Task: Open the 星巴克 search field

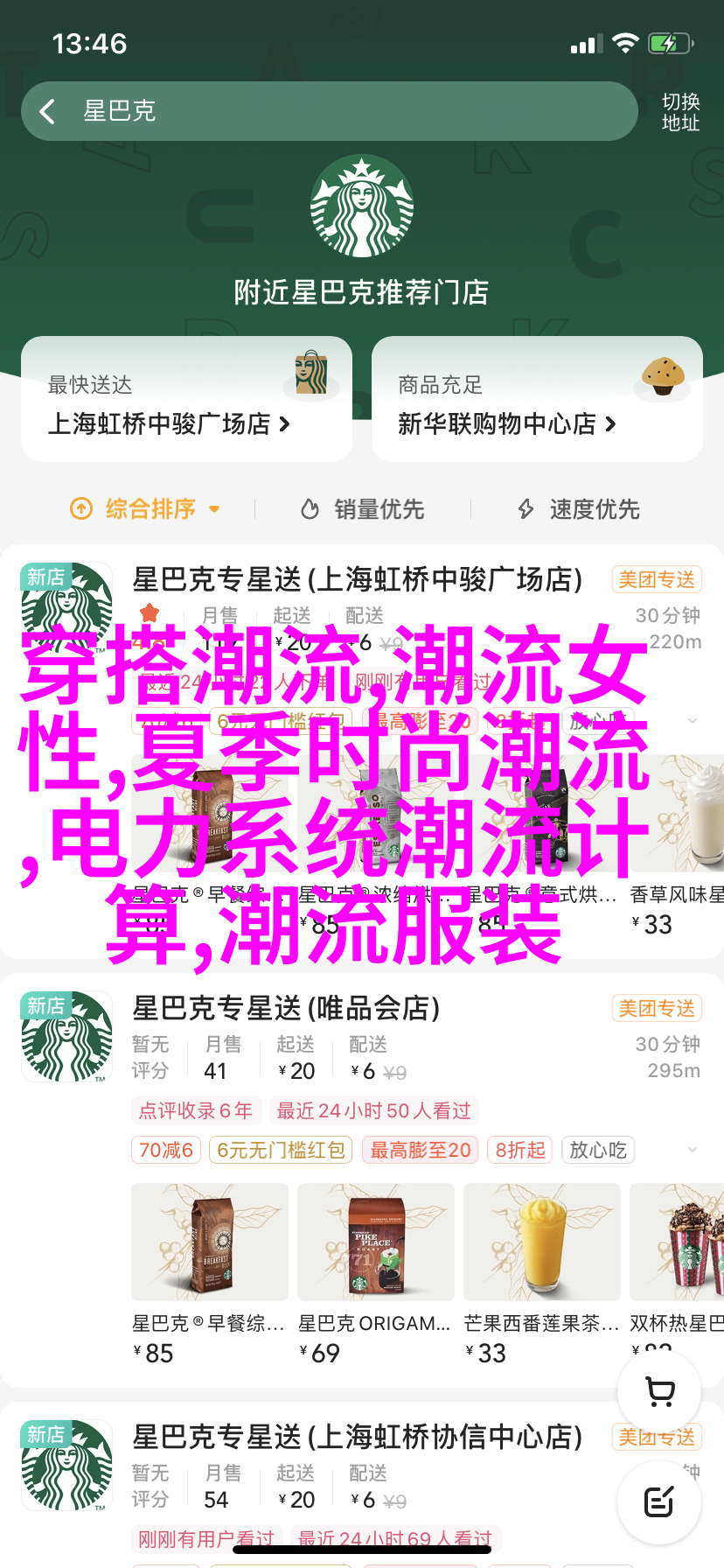Action: coord(350,111)
